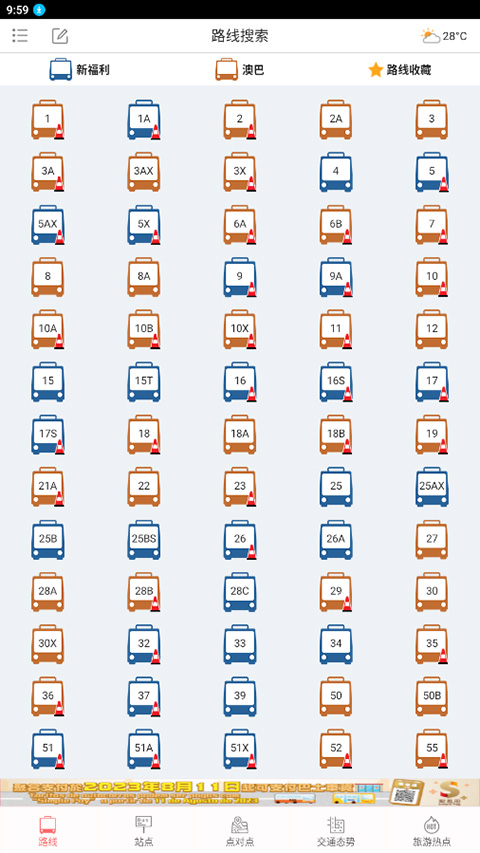The height and width of the screenshot is (853, 480).
Task: Filter routes by 新福利
Action: click(x=79, y=70)
